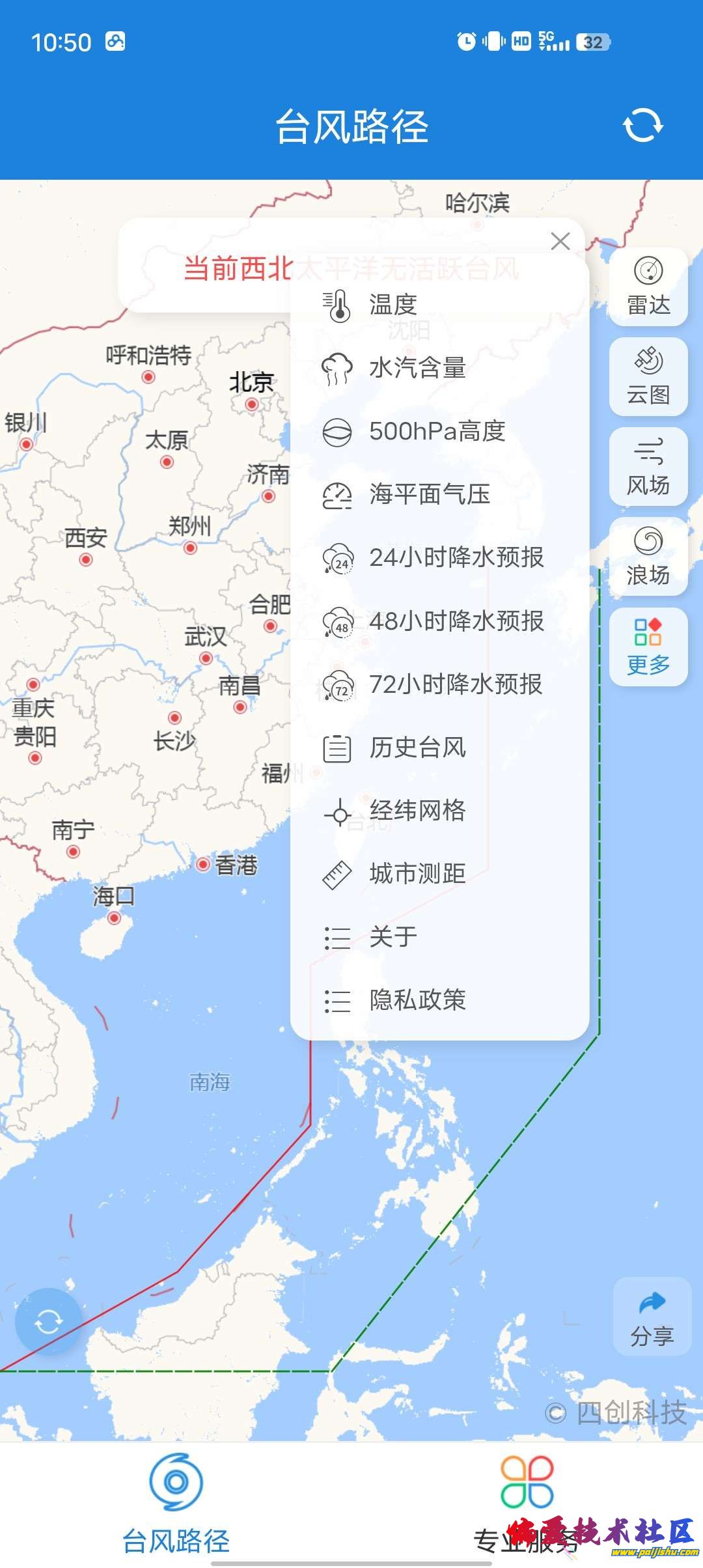Open 24小时降水预报

pyautogui.click(x=456, y=557)
